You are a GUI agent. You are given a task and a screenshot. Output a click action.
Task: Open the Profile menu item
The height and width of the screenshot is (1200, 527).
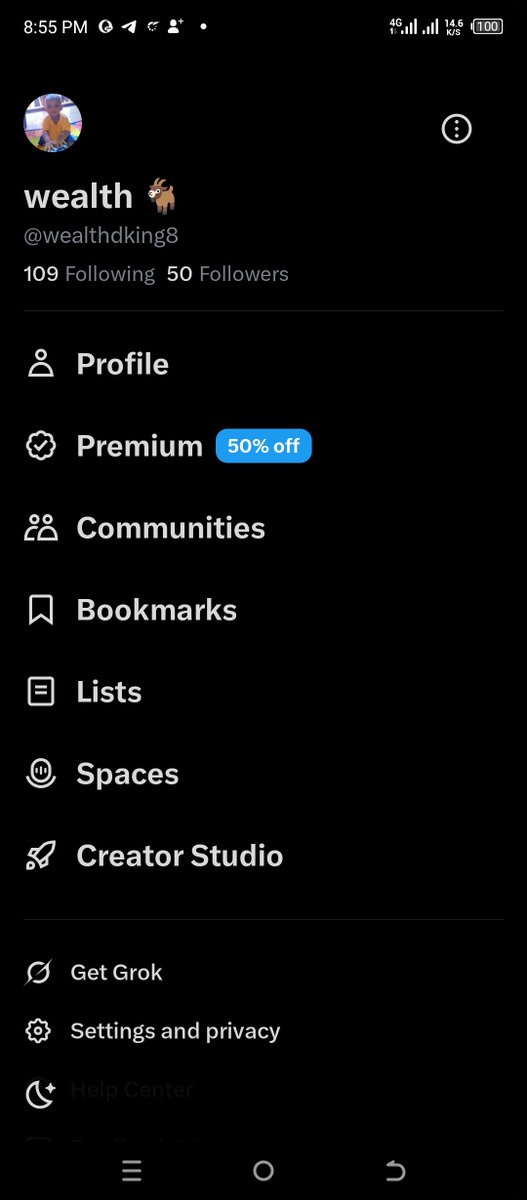click(x=263, y=364)
